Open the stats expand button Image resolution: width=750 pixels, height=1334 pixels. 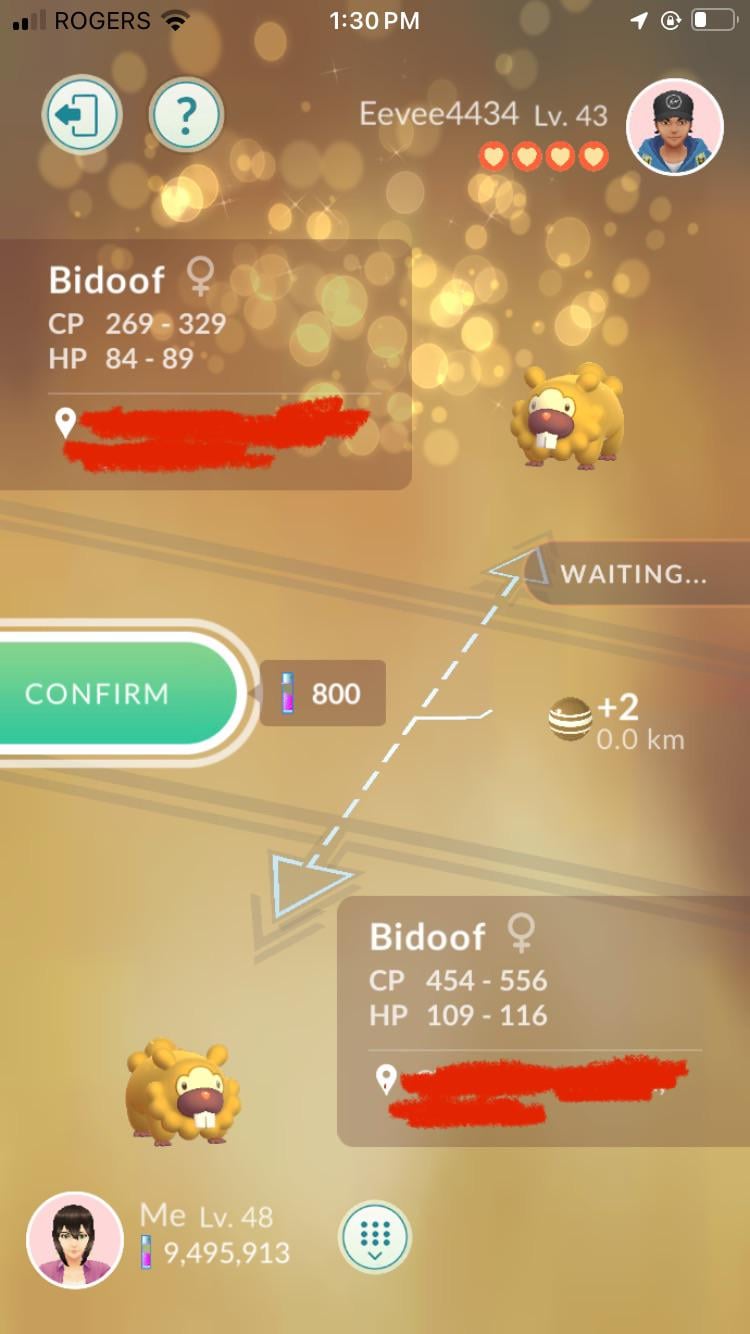[375, 1237]
